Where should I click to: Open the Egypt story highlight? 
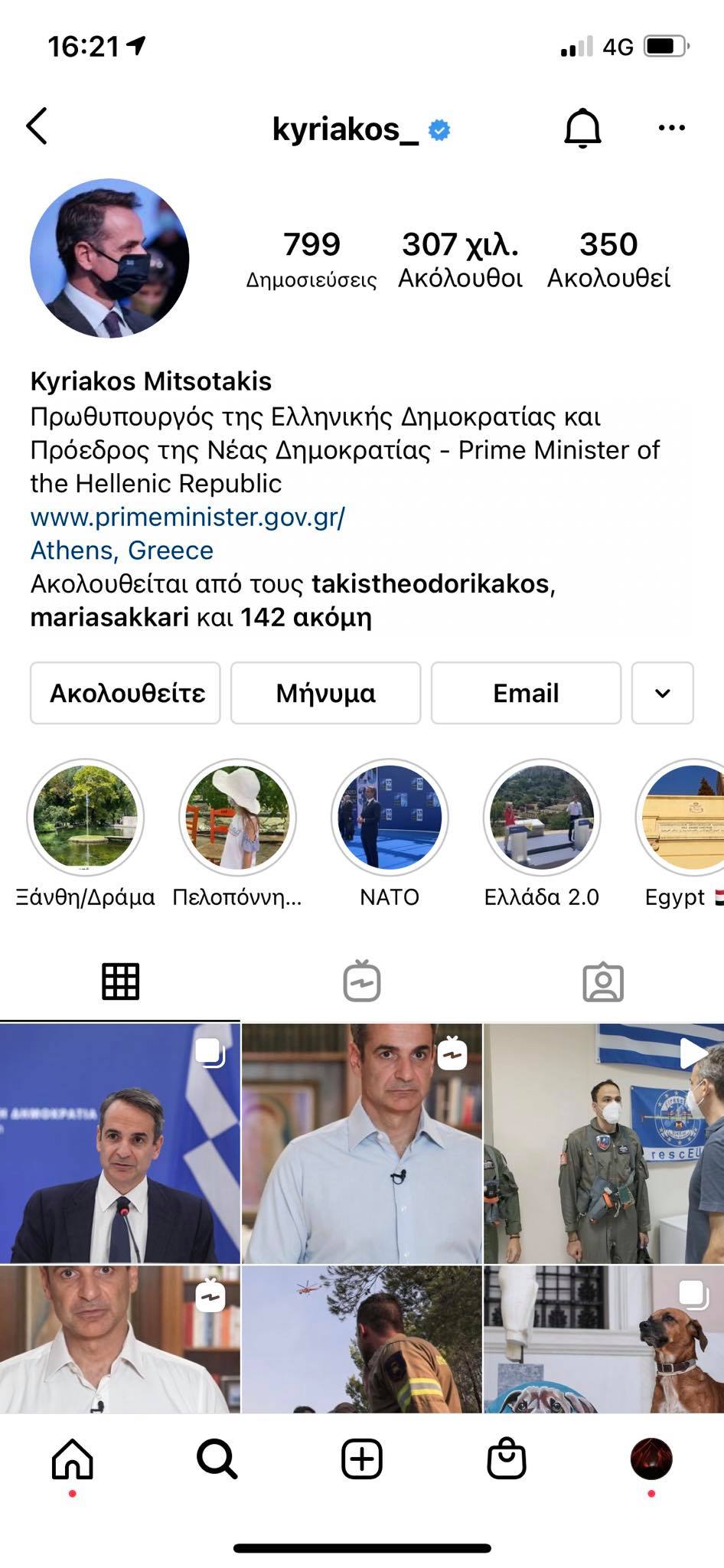coord(687,818)
